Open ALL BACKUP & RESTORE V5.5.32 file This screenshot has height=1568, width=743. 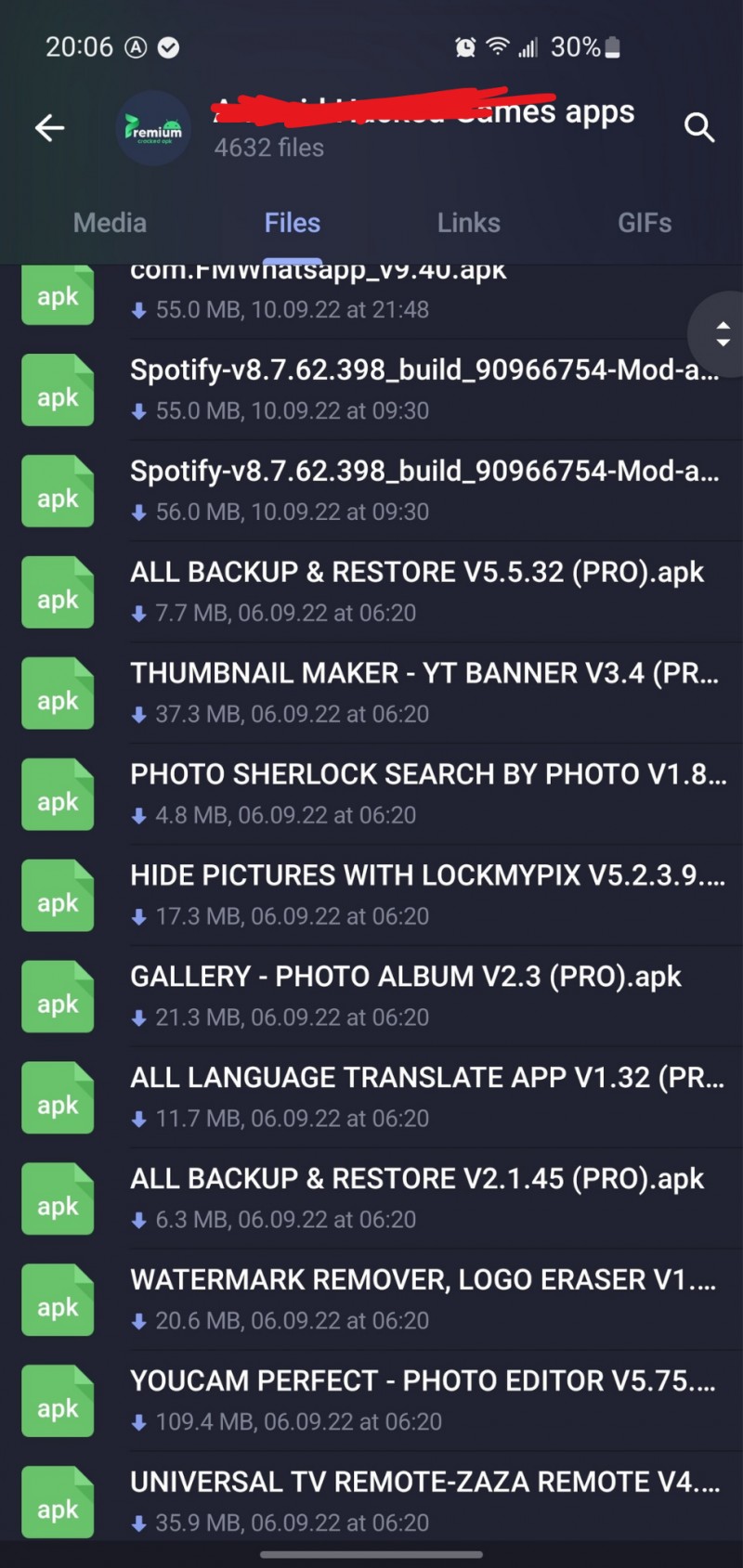coord(371,592)
